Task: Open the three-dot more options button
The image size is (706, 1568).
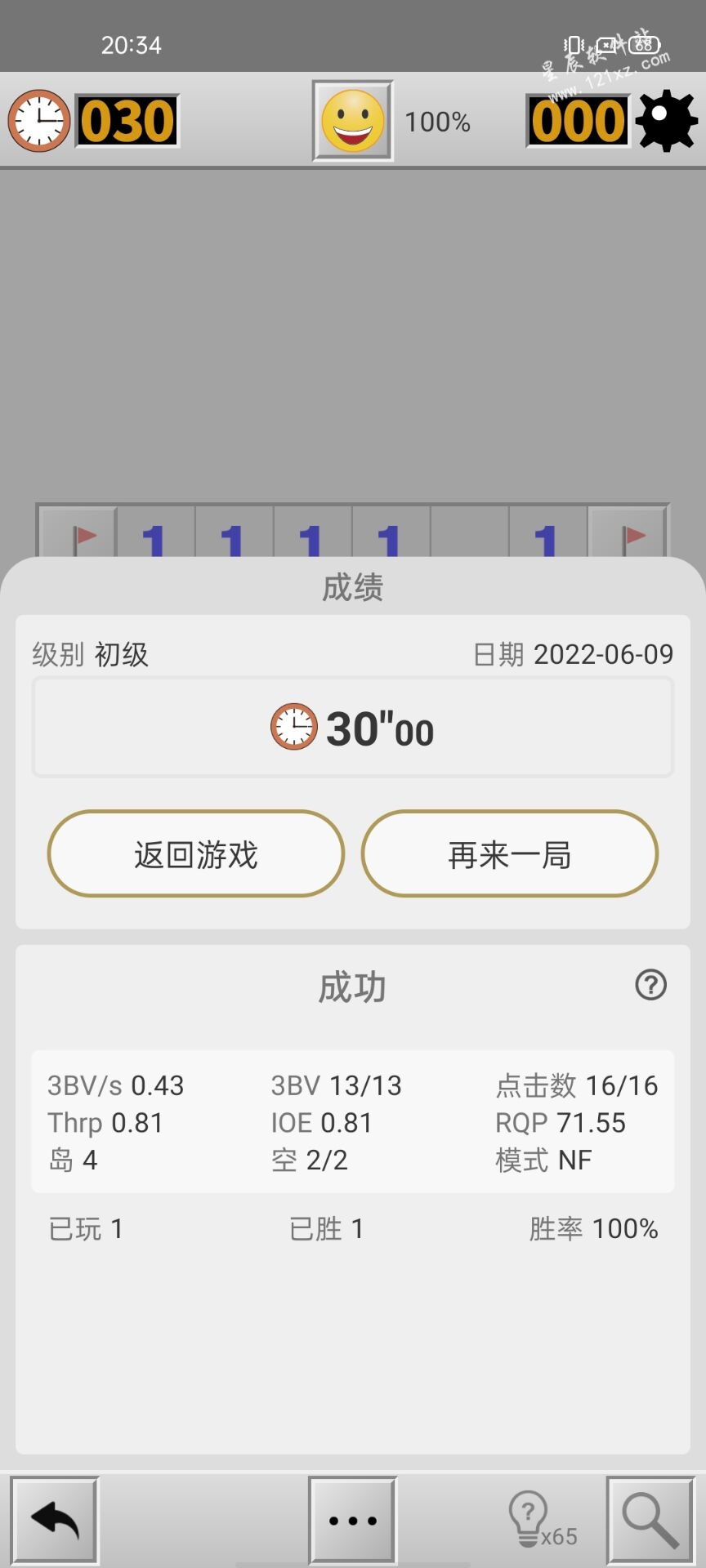Action: (353, 1520)
